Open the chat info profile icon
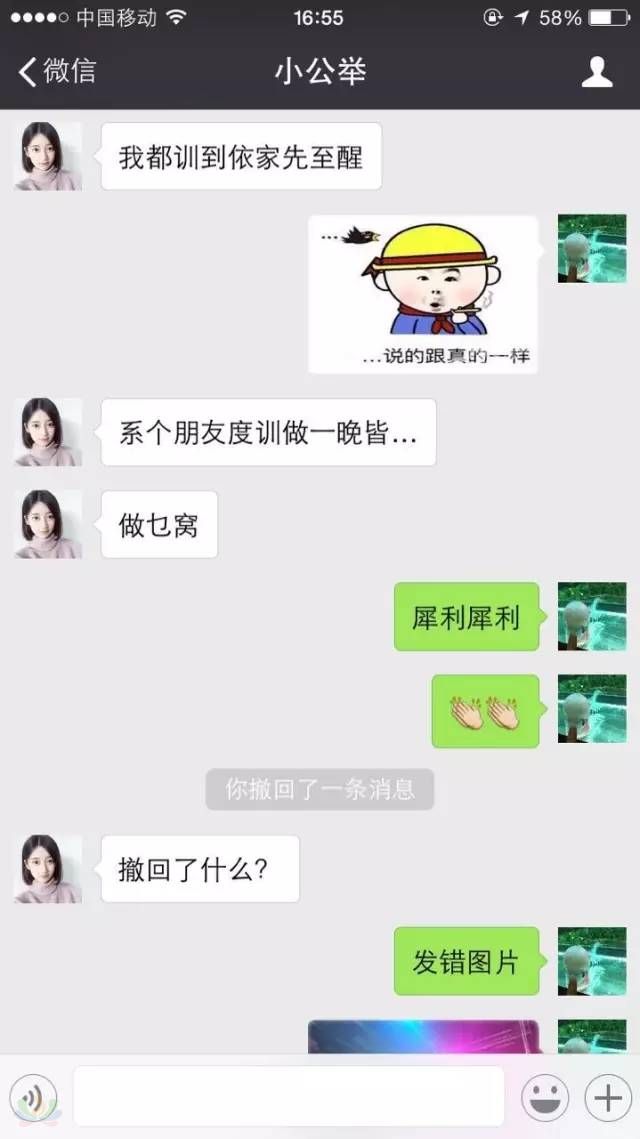Screen dimensions: 640x1139 [x=597, y=72]
